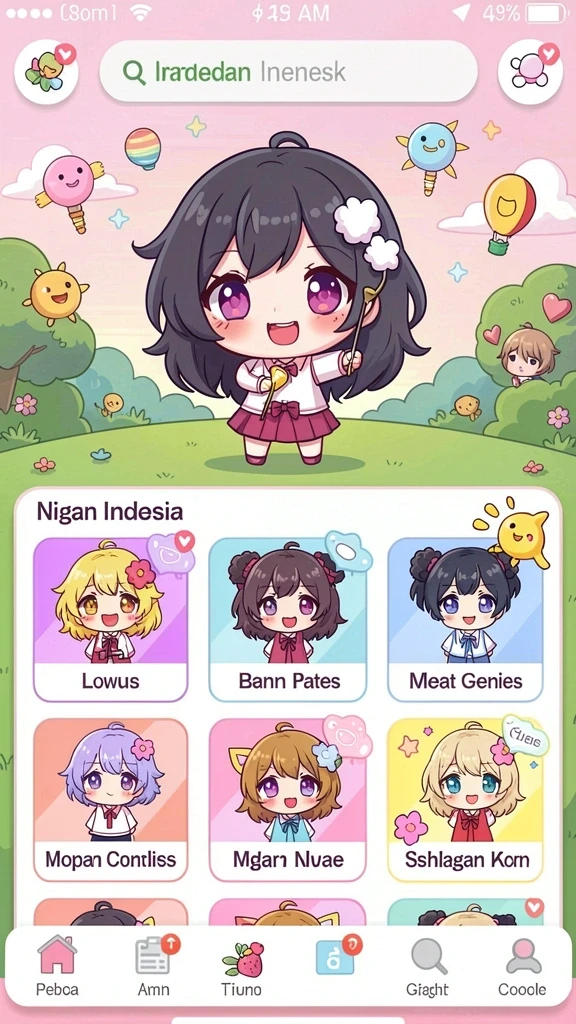The height and width of the screenshot is (1024, 576).
Task: Go to the Amn tab
Action: pos(153,967)
